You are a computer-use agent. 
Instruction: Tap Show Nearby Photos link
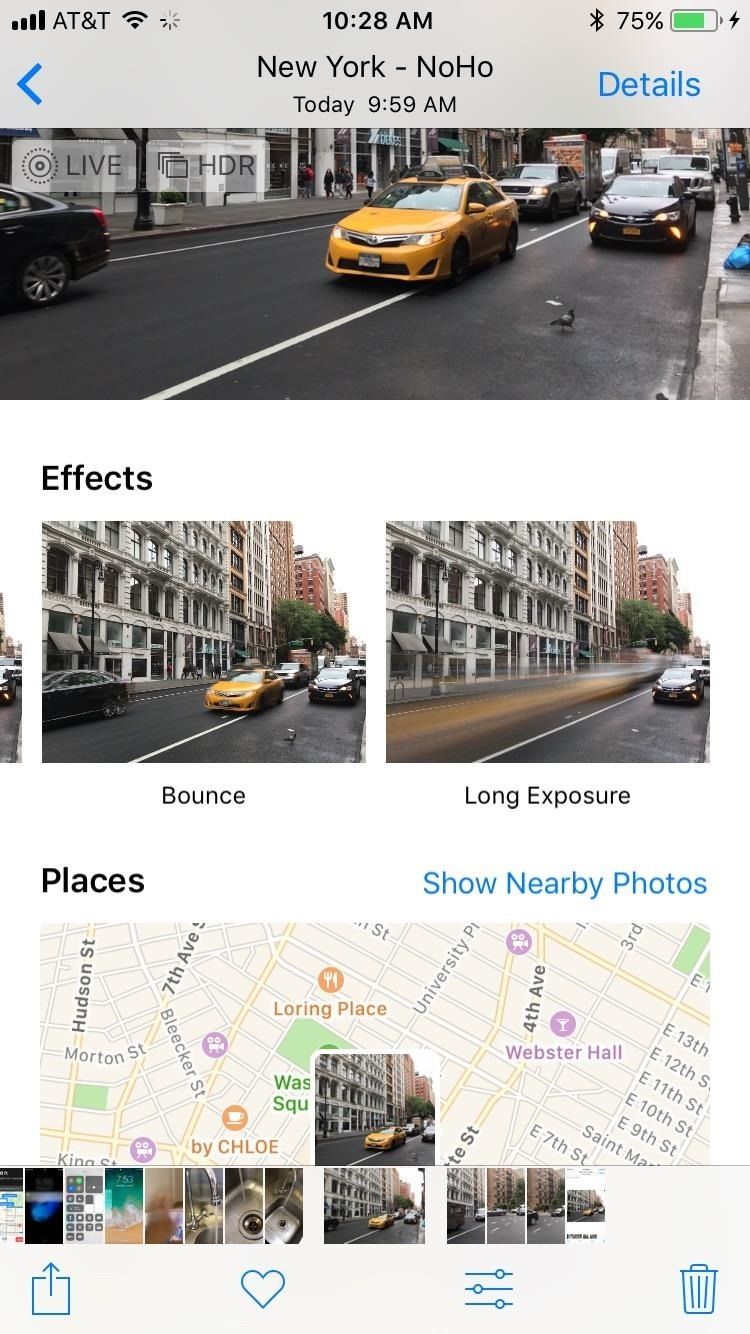point(564,883)
